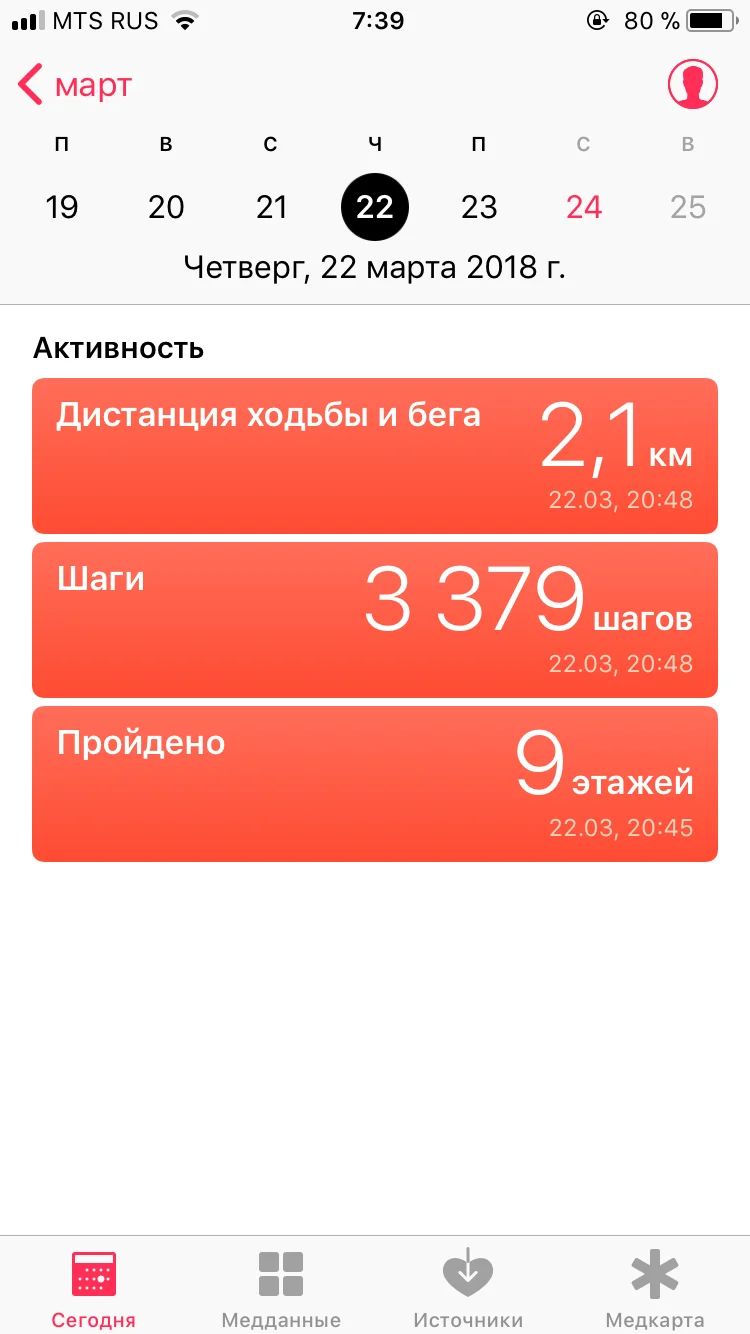Viewport: 750px width, 1334px height.
Task: Select Monday the 19th
Action: 62,207
